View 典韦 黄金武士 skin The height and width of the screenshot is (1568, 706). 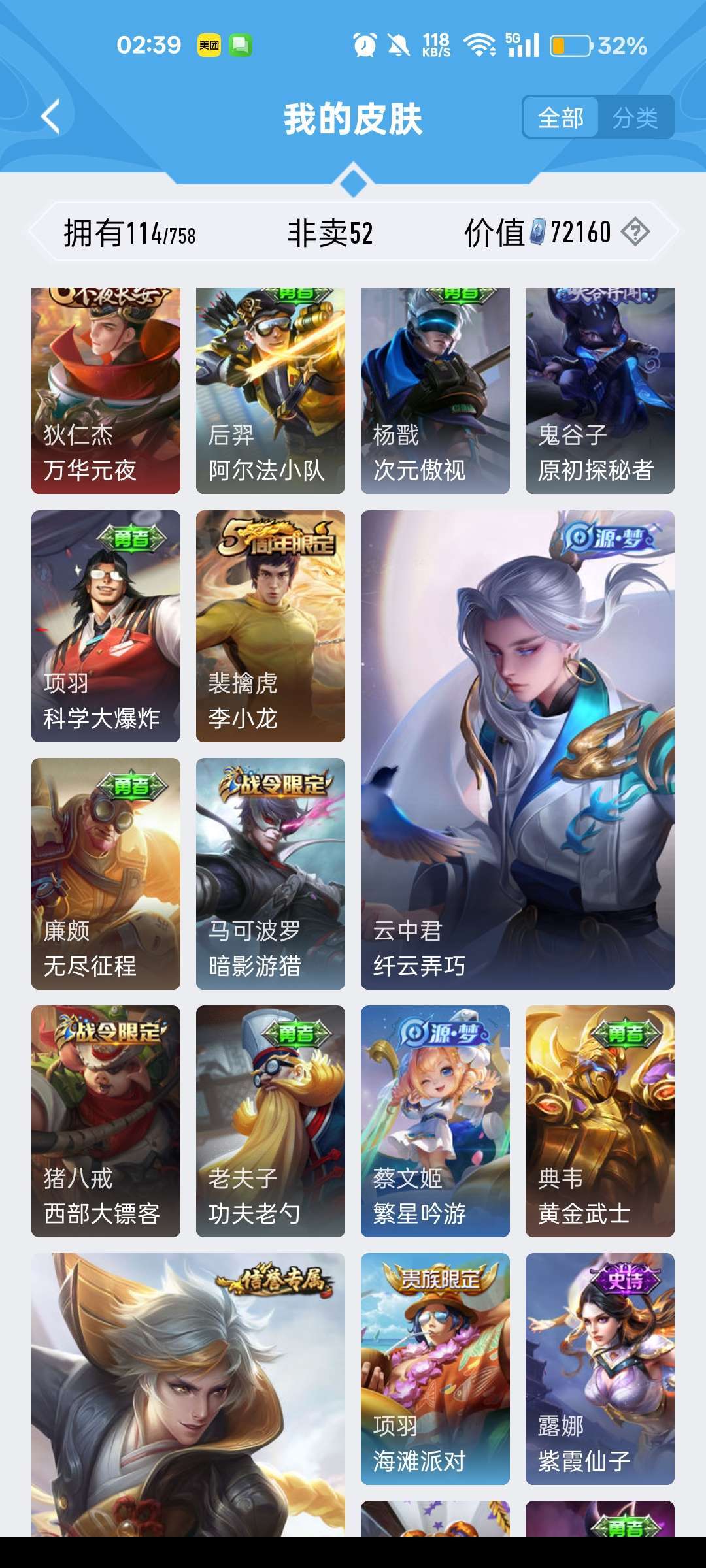point(600,1121)
